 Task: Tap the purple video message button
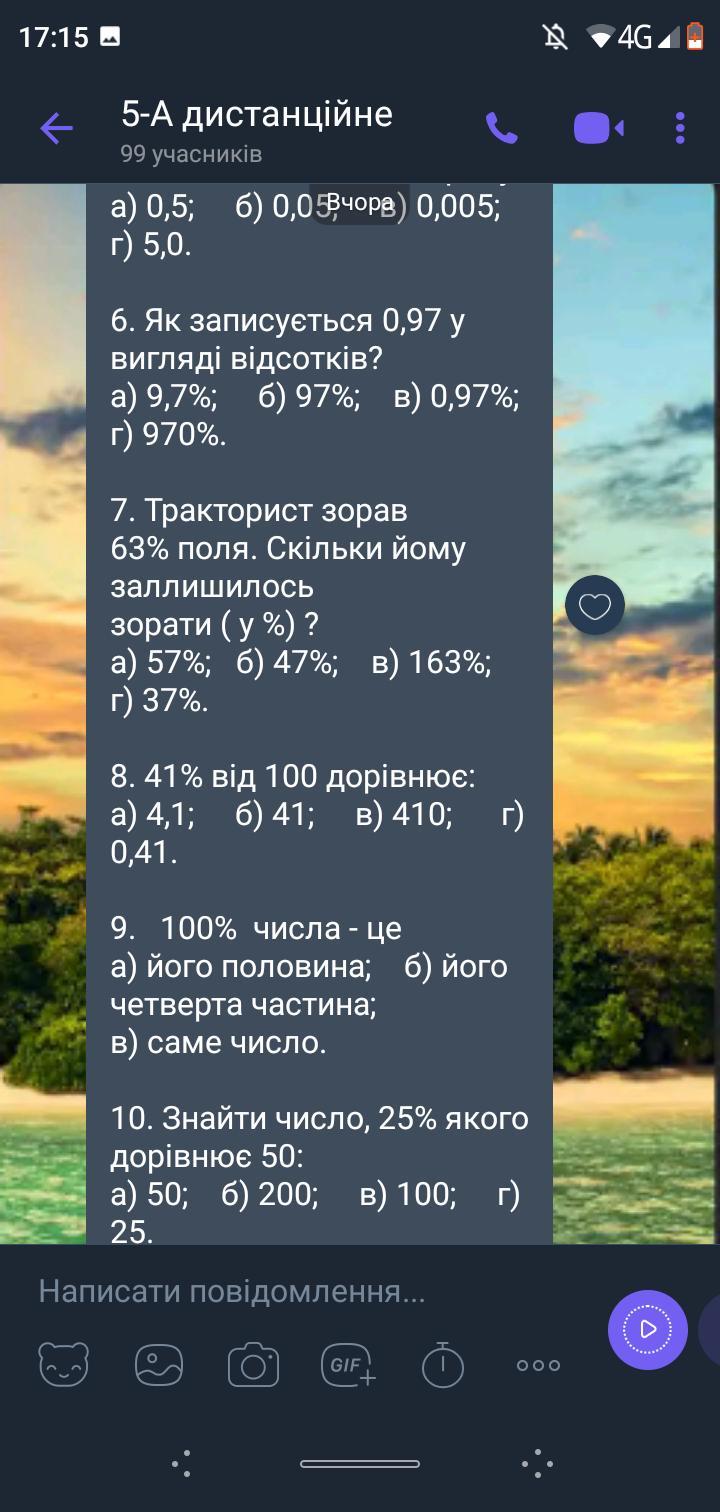(x=648, y=1330)
